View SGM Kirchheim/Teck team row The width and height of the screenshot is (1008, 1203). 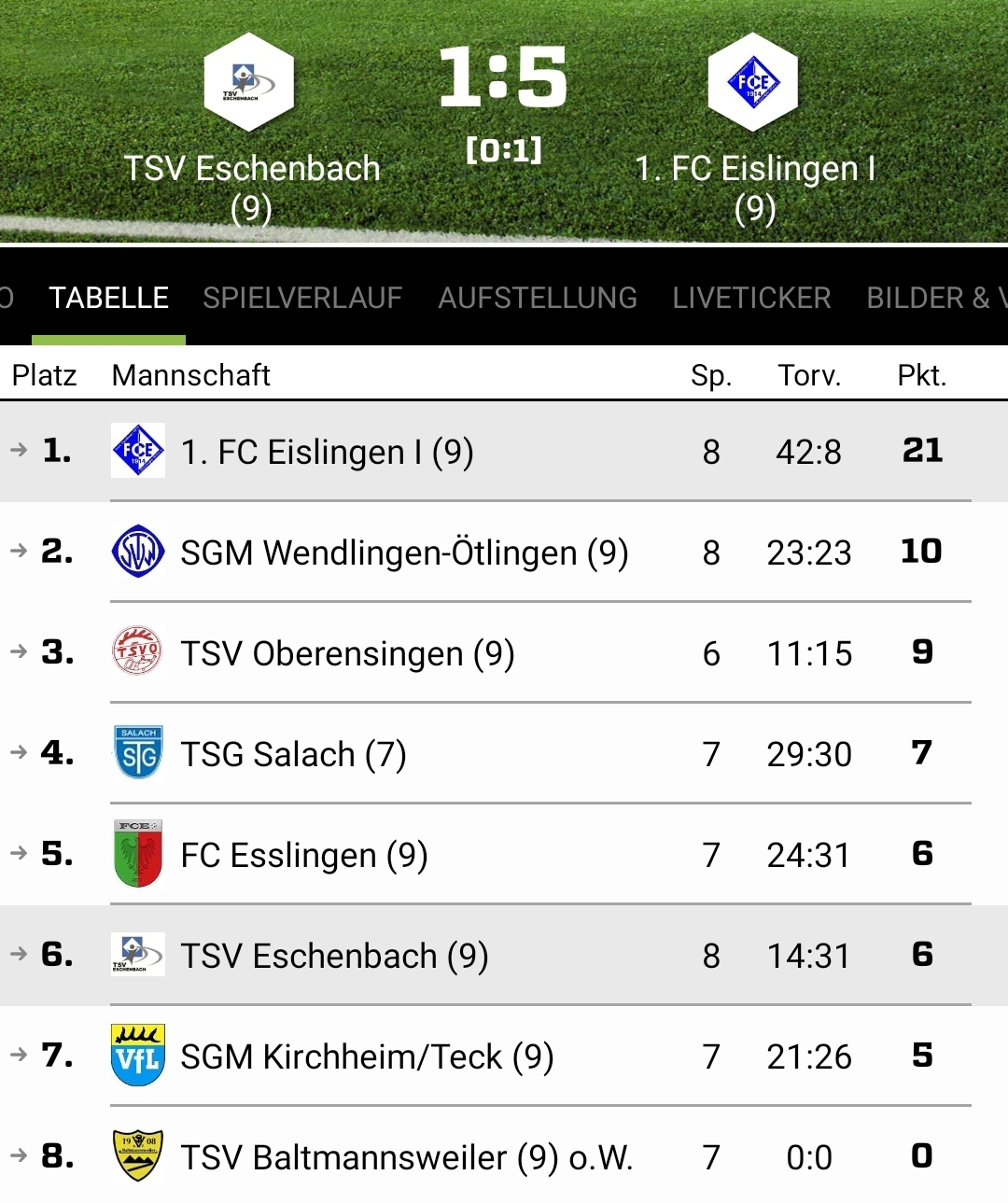click(x=367, y=1056)
